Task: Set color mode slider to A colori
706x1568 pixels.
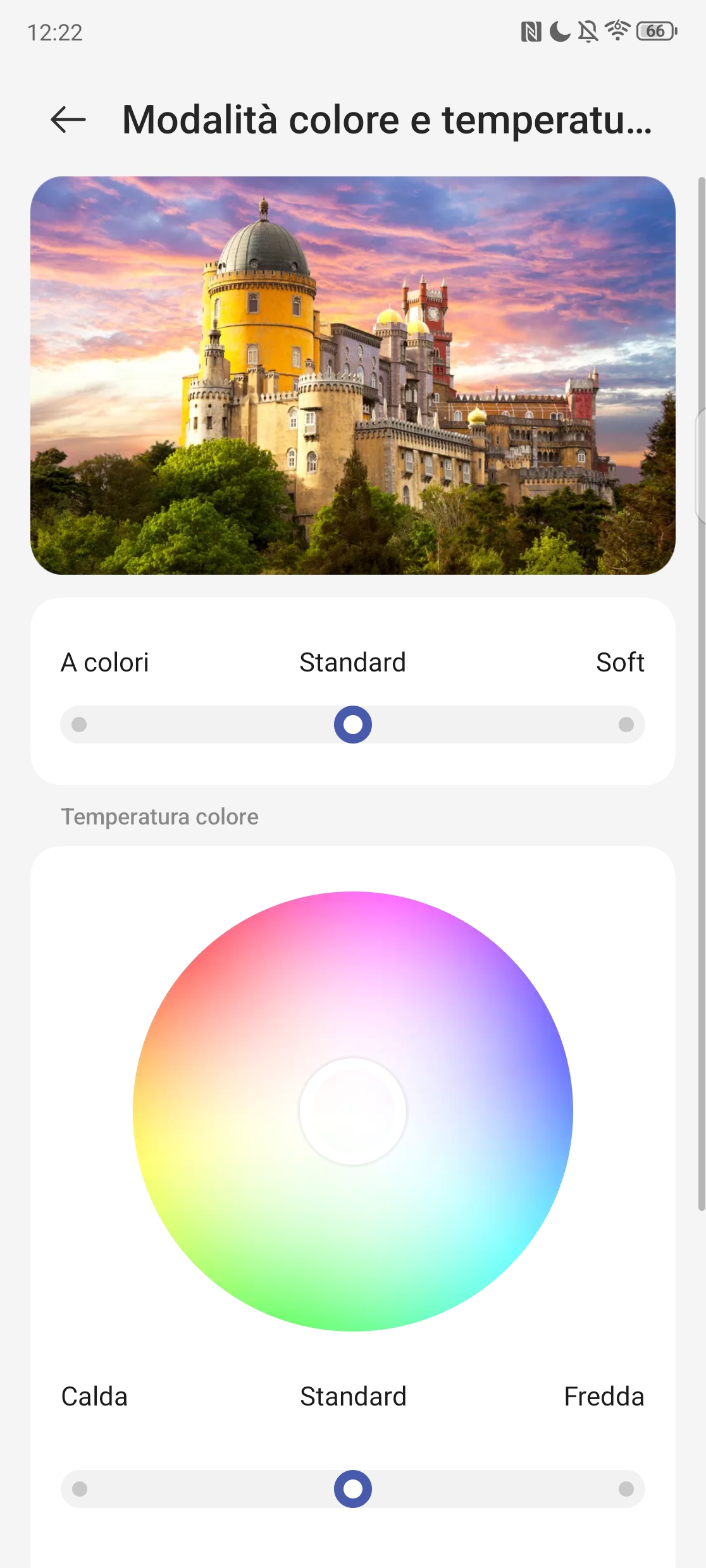Action: point(79,725)
